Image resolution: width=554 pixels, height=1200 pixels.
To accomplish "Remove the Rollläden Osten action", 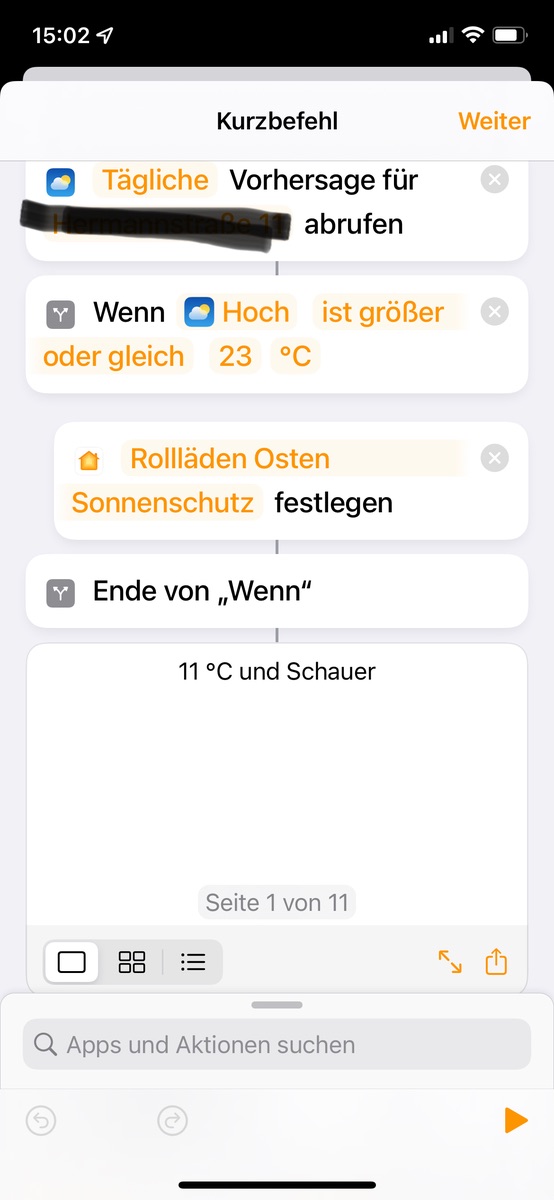I will tap(494, 458).
